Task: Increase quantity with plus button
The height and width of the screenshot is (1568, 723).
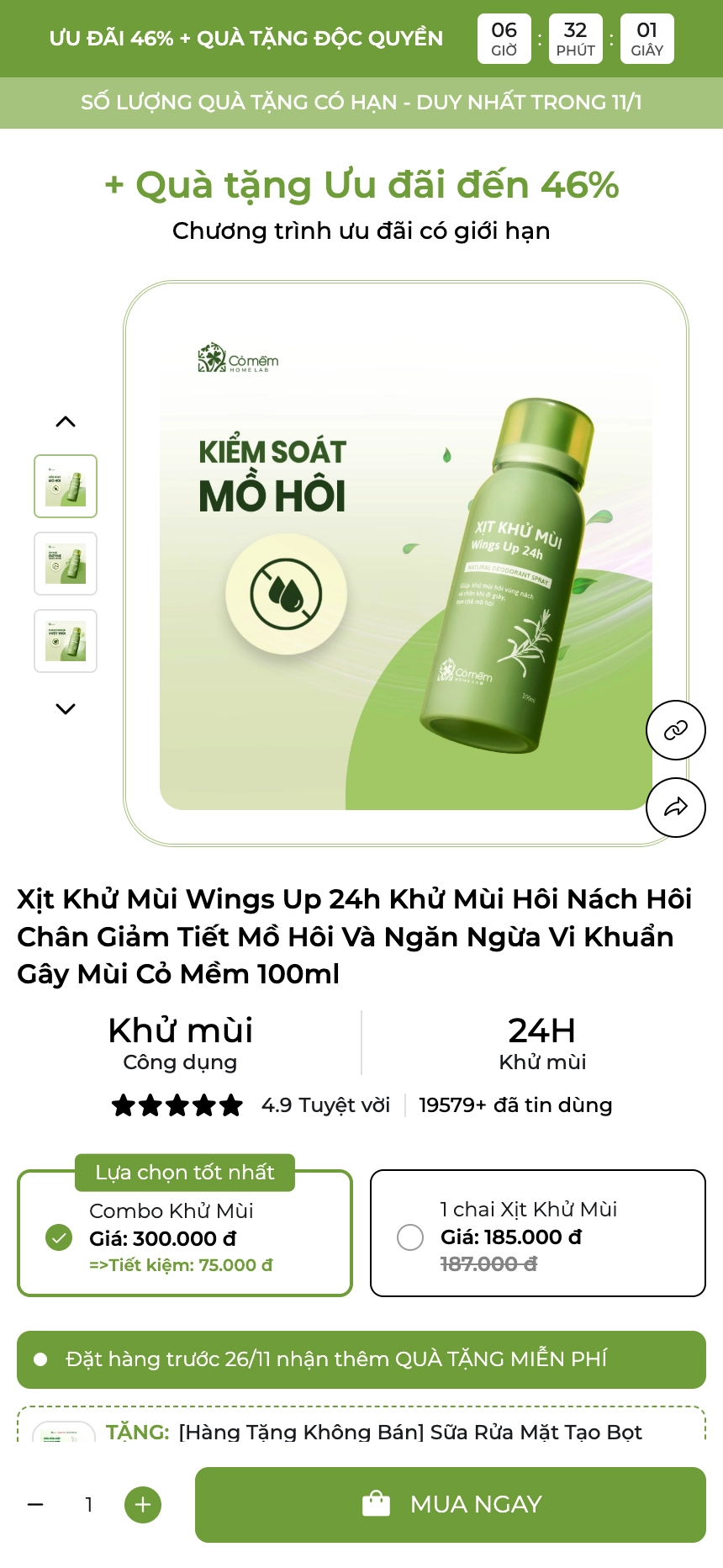Action: pyautogui.click(x=143, y=1505)
